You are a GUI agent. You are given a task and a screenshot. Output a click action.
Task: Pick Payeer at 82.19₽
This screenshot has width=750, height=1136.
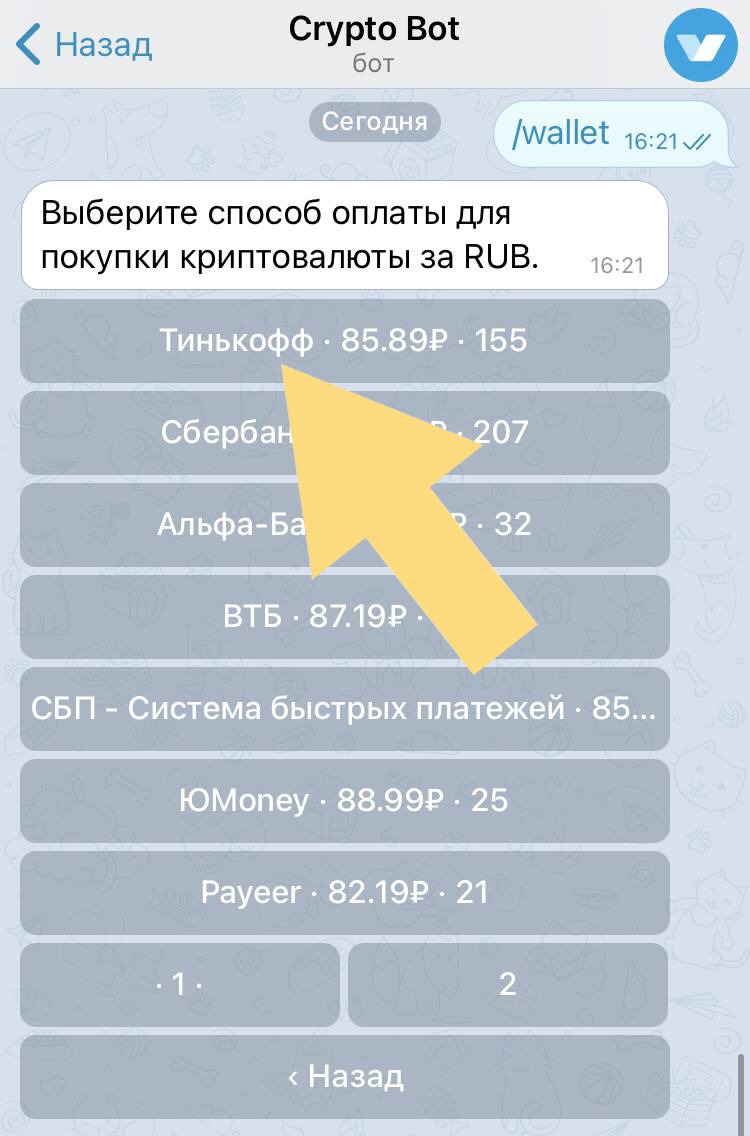click(343, 893)
